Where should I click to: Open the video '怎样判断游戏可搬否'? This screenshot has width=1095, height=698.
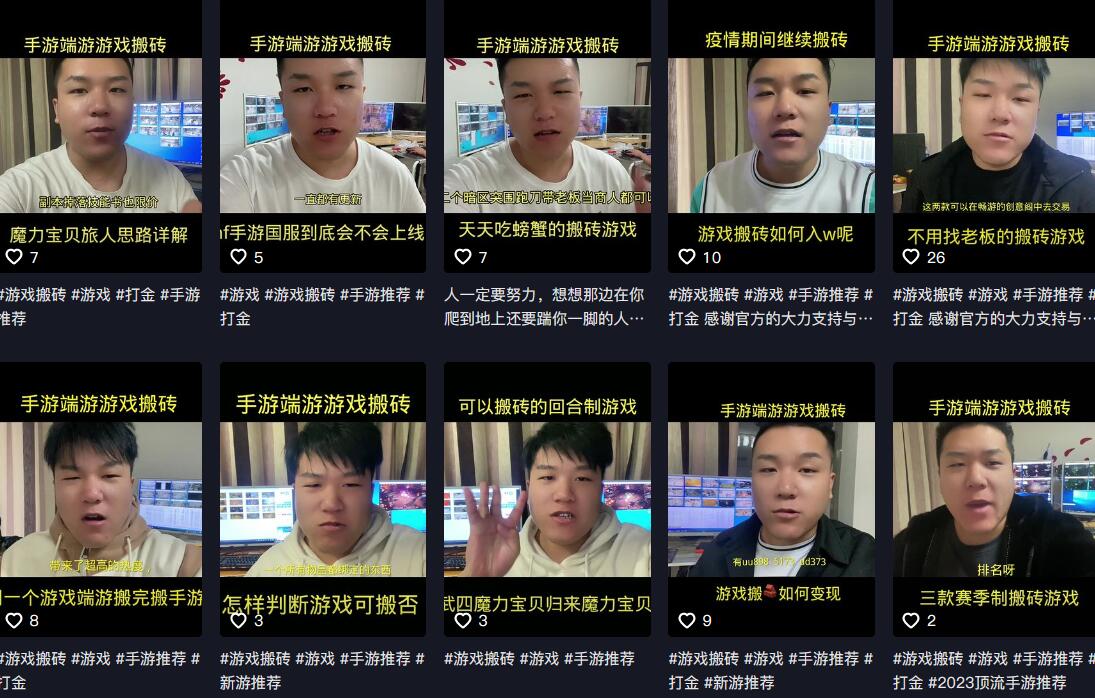(x=322, y=498)
